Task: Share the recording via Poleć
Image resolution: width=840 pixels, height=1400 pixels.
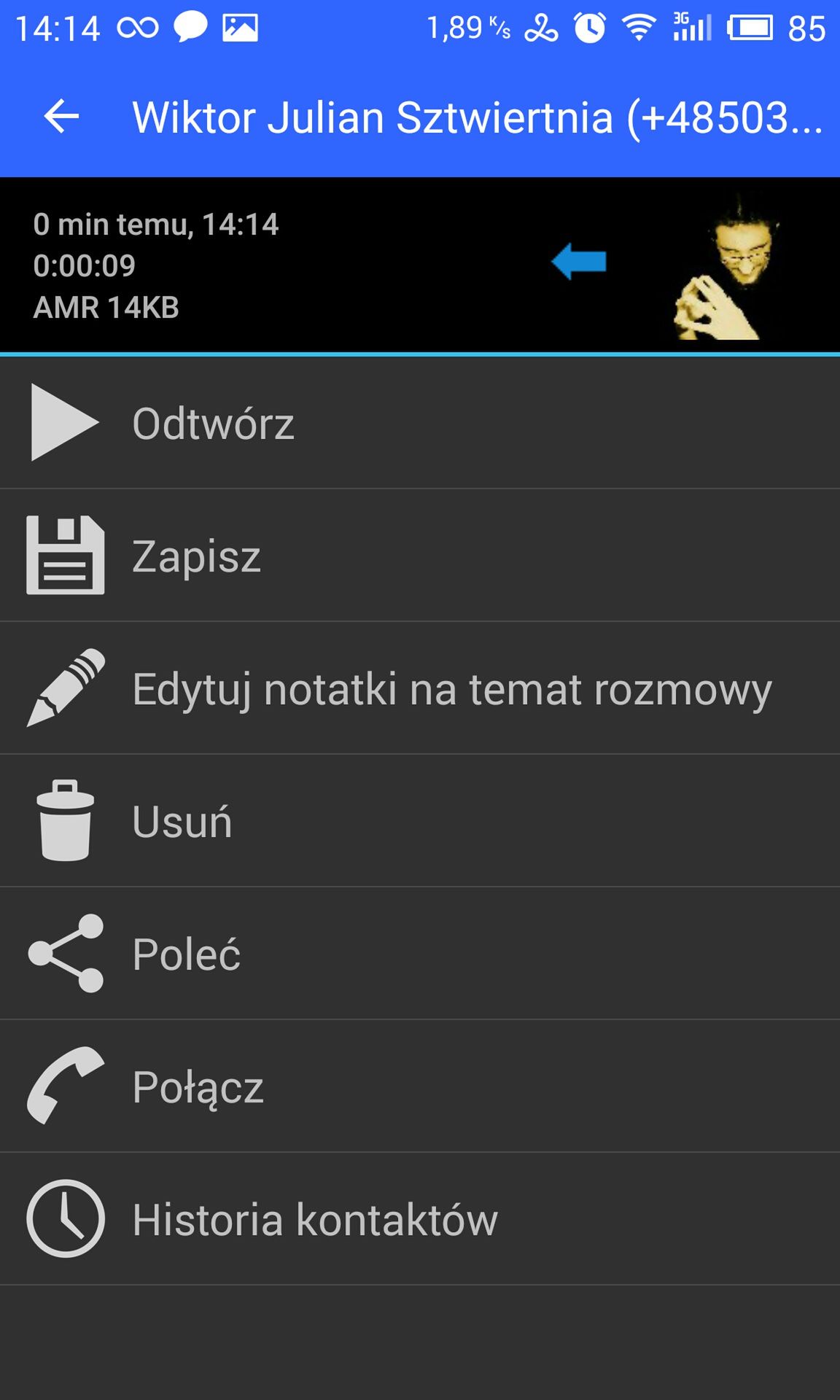Action: pyautogui.click(x=420, y=954)
